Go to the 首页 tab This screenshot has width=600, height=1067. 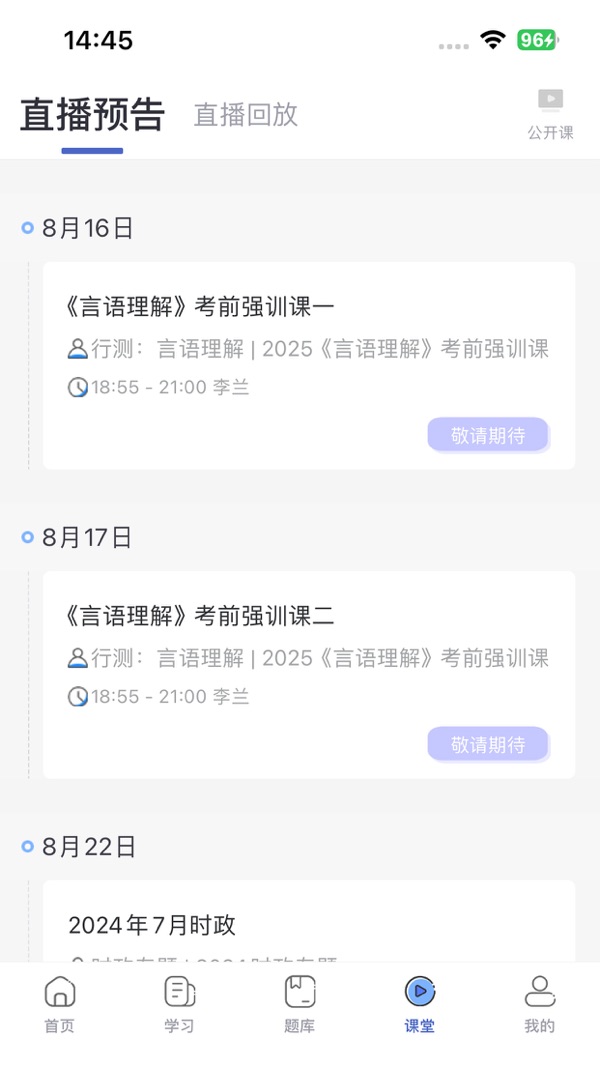coord(60,1004)
